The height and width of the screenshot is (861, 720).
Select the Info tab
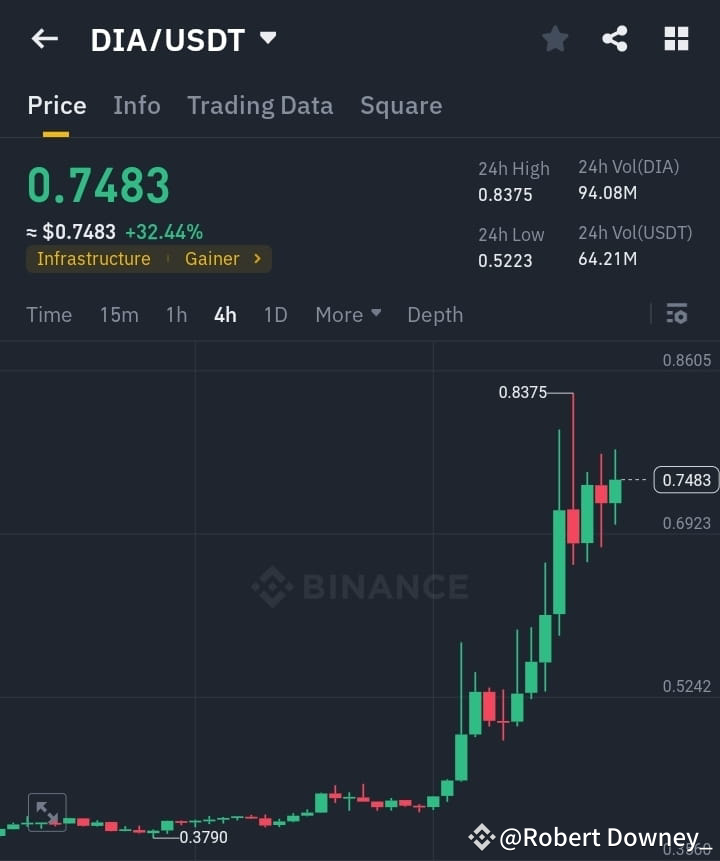point(136,105)
